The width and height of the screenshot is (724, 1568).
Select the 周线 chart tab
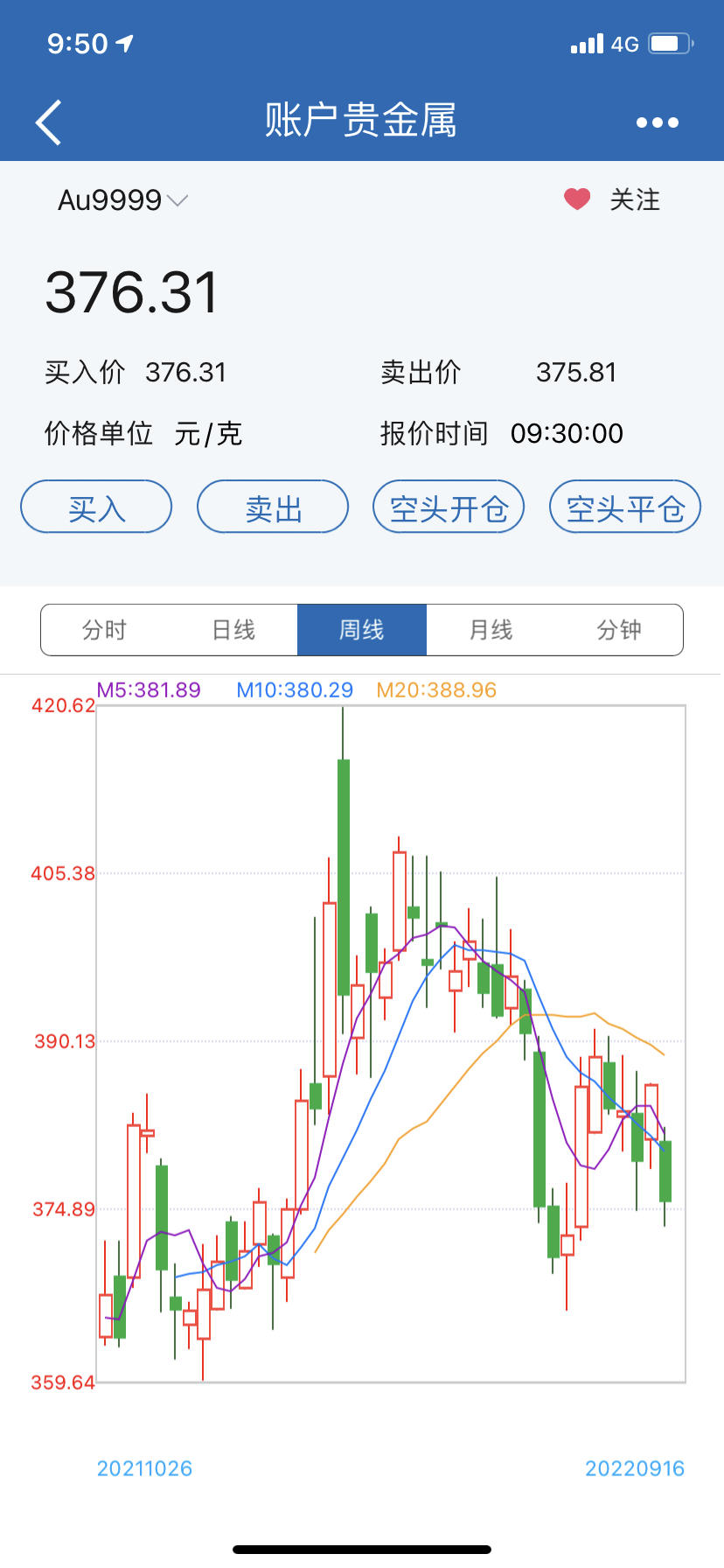[x=362, y=630]
